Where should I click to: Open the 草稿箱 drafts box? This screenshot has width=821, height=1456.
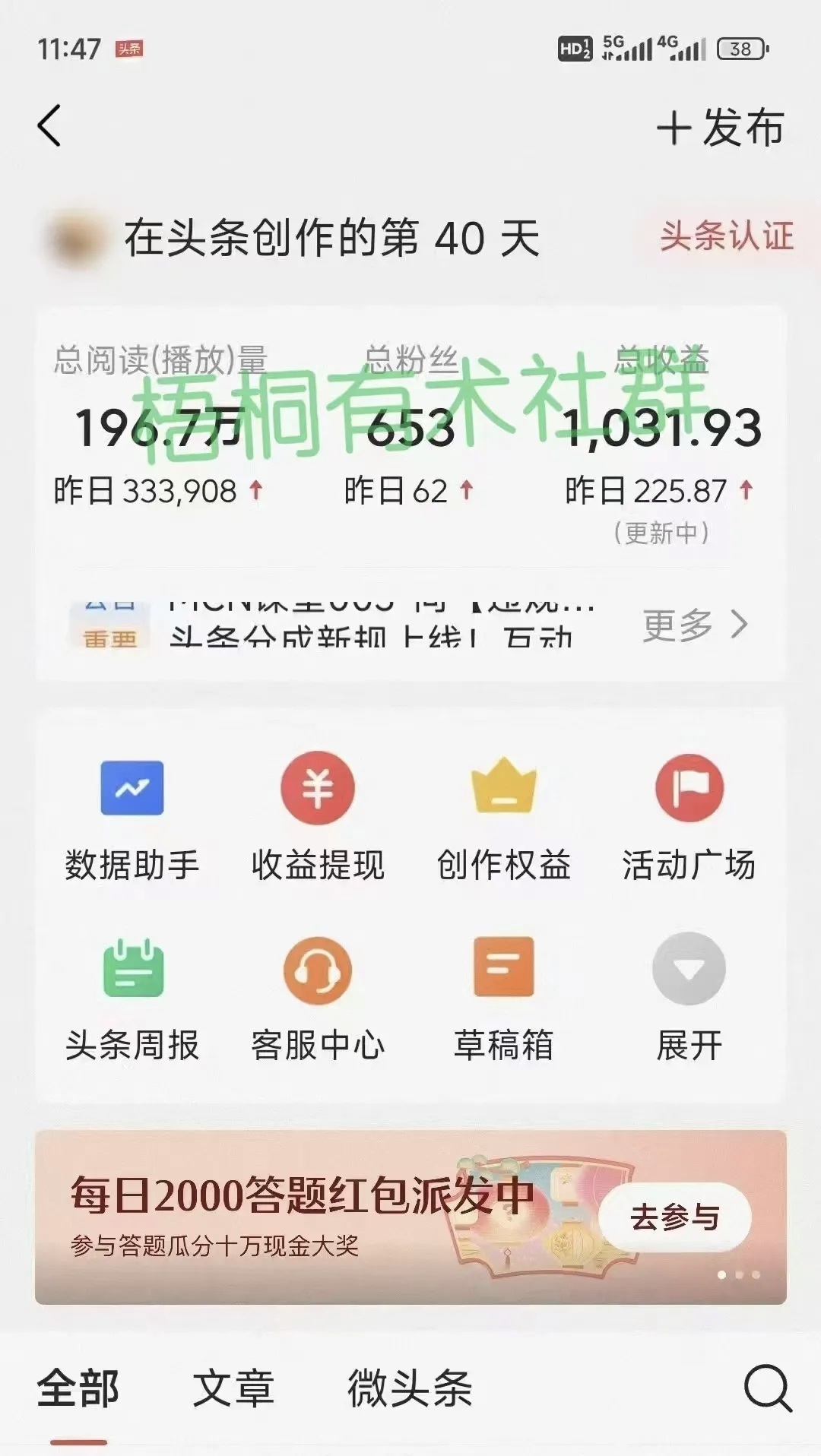[503, 997]
